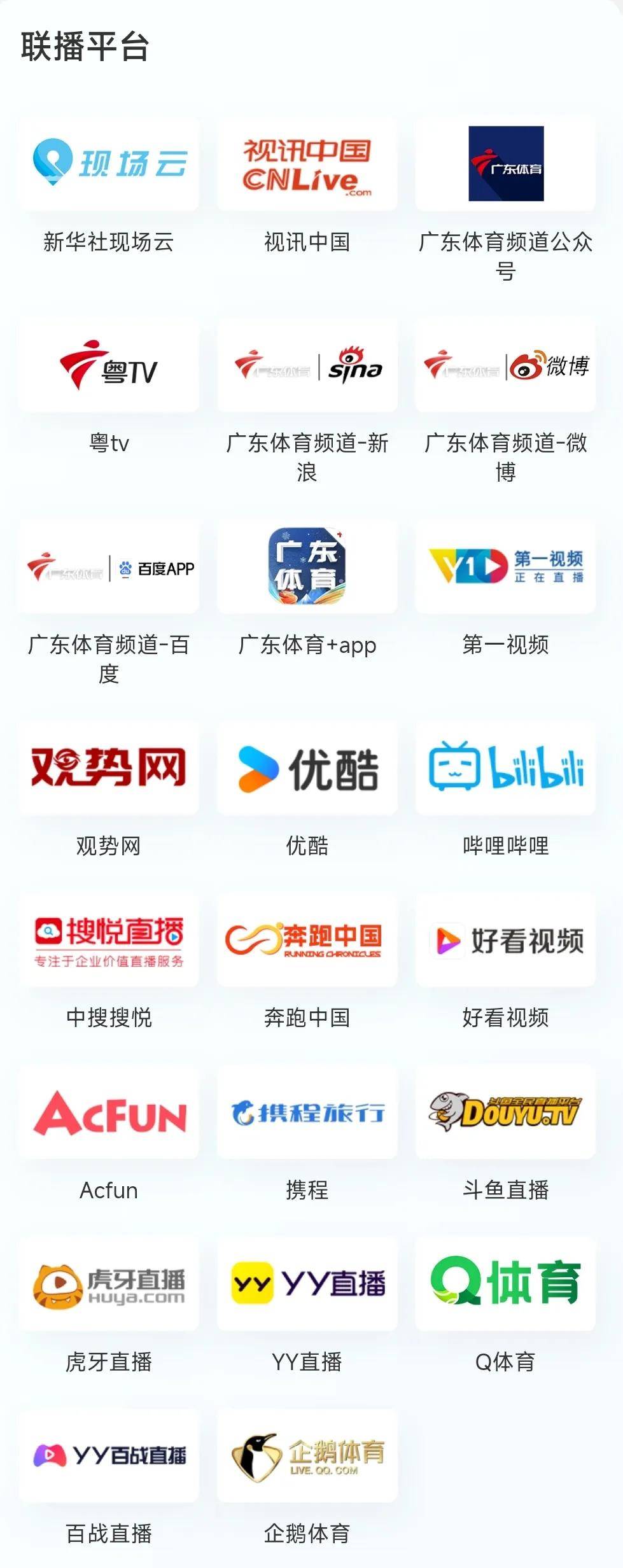Open 广东体育频道-新浪 tile
Screen dimensions: 623x1568
click(307, 366)
